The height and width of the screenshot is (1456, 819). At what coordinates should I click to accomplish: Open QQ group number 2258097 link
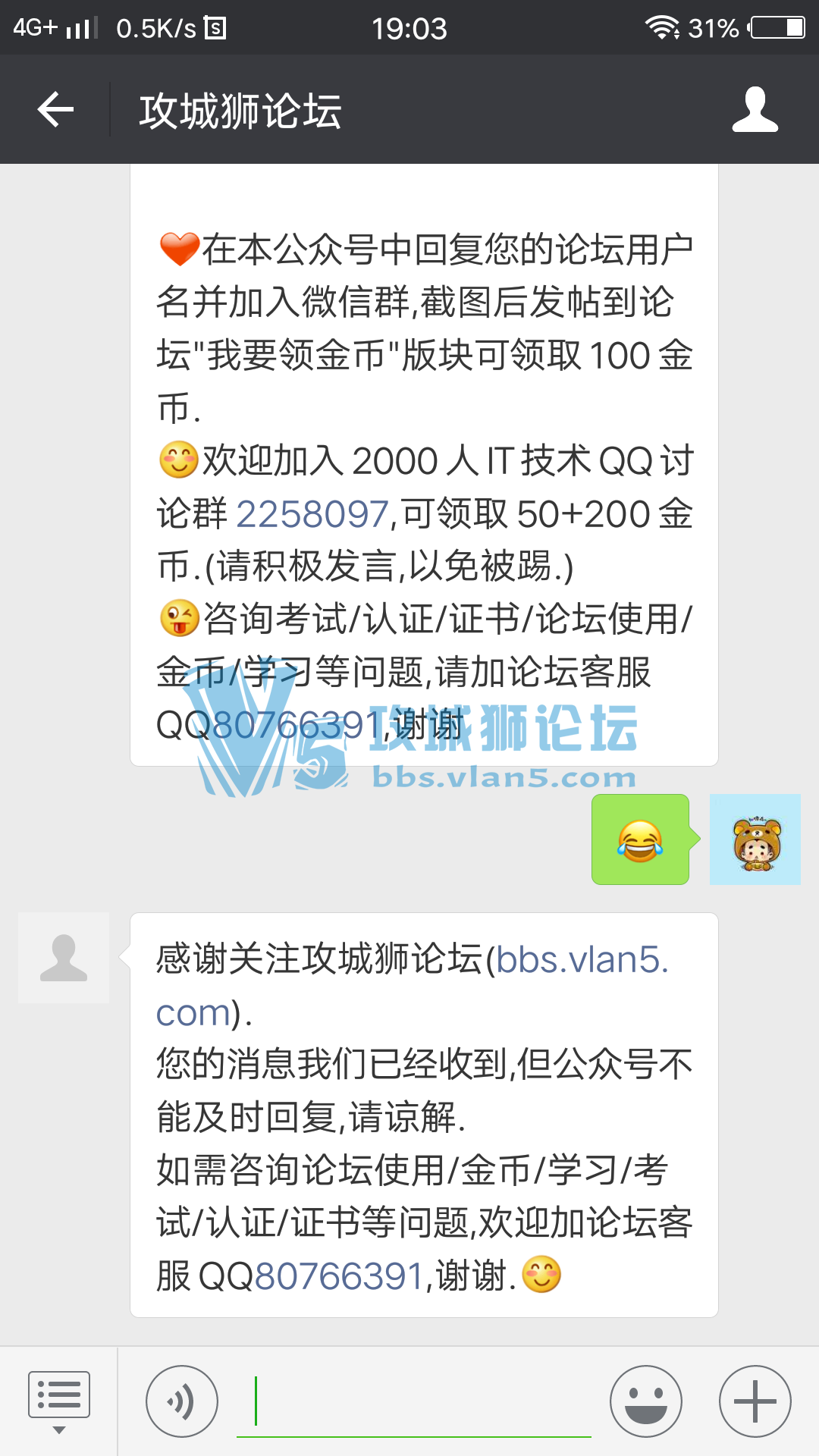tap(312, 514)
